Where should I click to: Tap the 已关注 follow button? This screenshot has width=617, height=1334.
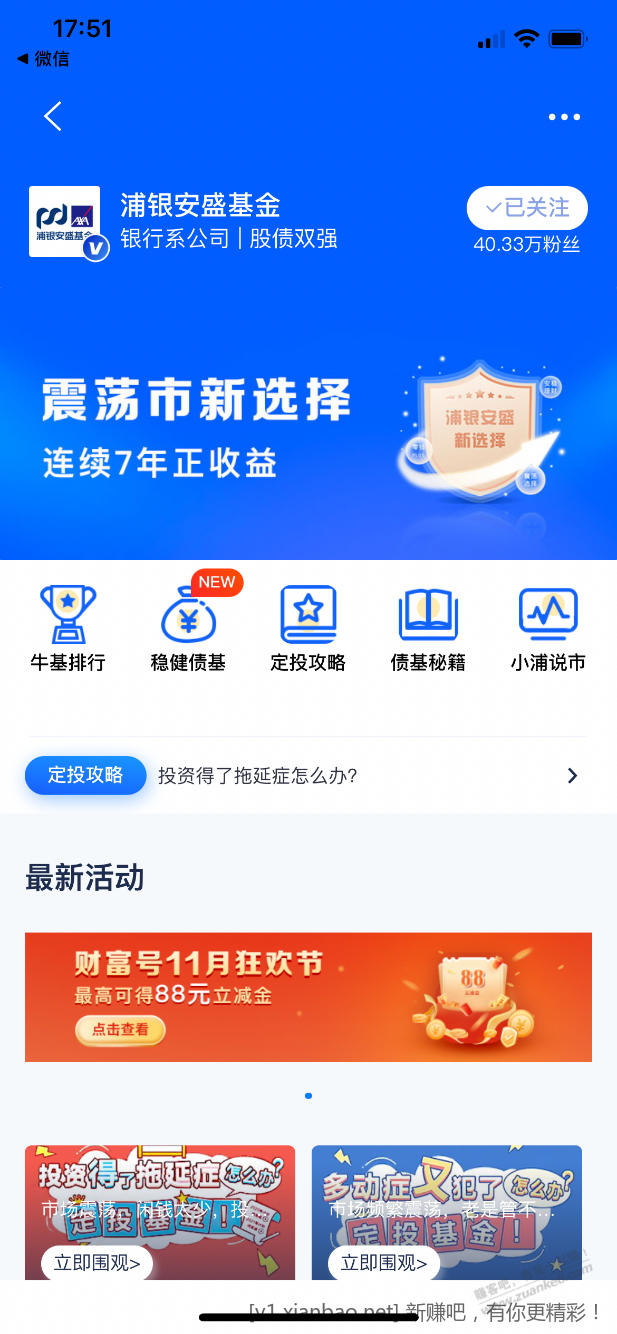coord(527,208)
